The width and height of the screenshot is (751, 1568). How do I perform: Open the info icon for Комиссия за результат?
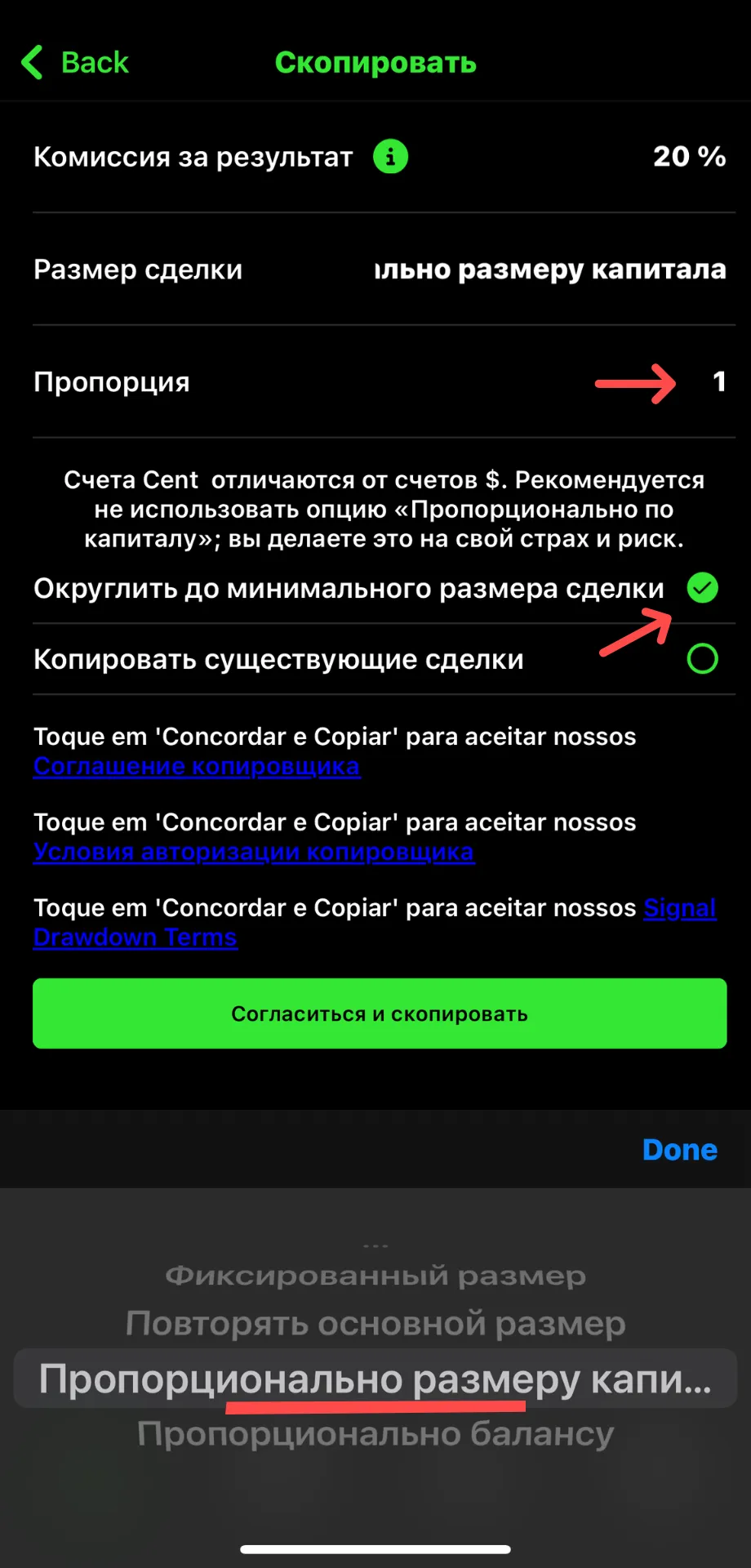pyautogui.click(x=390, y=156)
